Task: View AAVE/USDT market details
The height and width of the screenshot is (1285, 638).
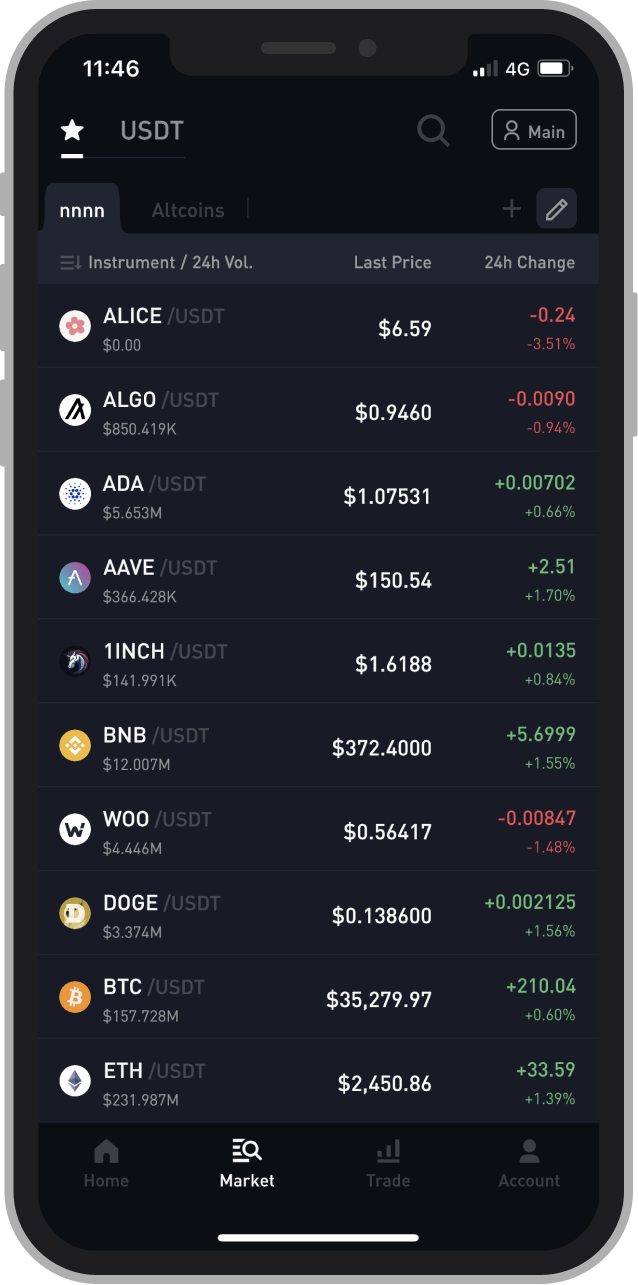Action: [x=319, y=578]
